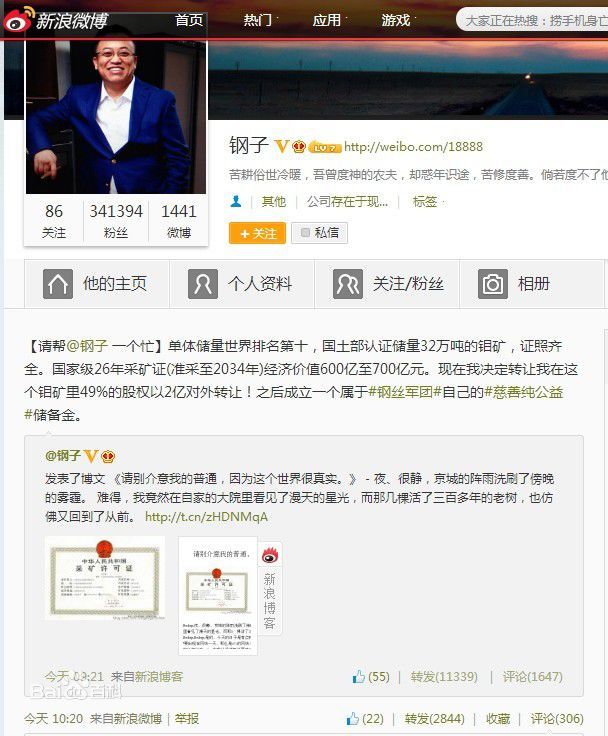The image size is (608, 736).
Task: Report the post via 举报
Action: (x=187, y=718)
